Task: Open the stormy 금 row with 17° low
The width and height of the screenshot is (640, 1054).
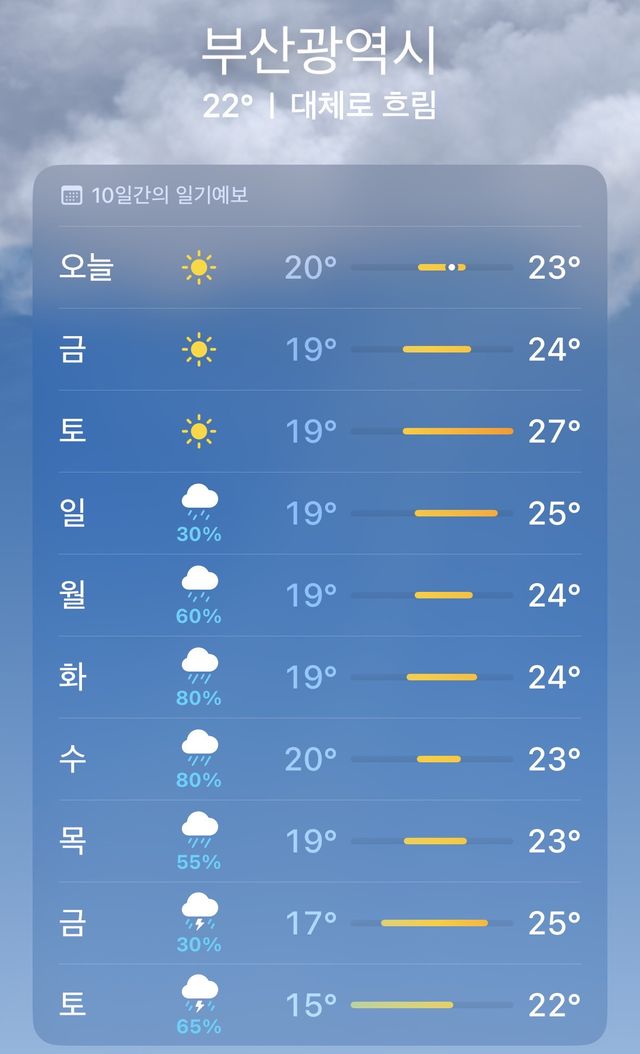Action: coord(320,924)
